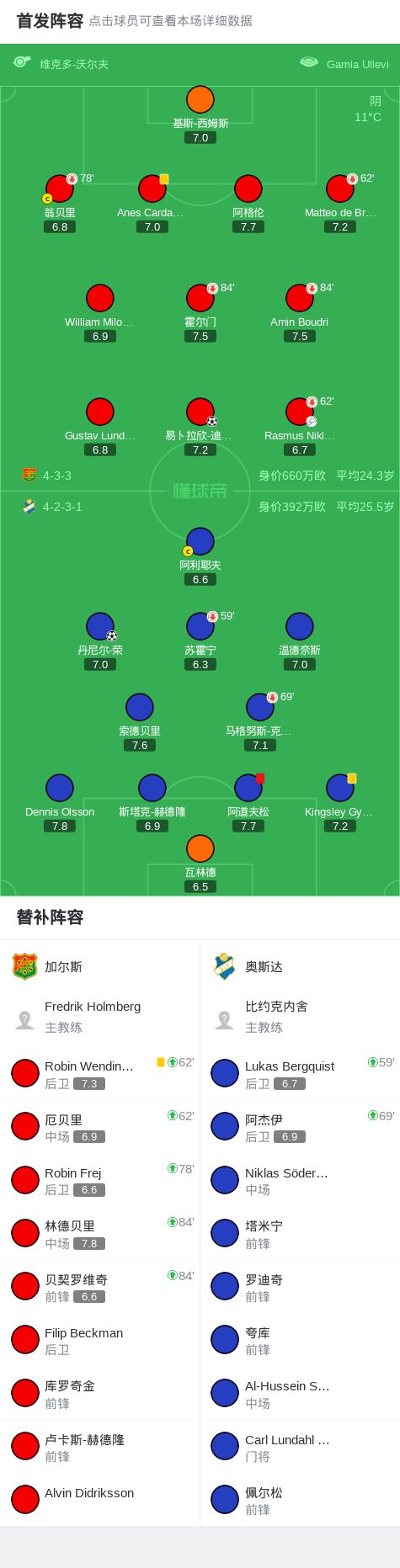Open substitute 林德贝里 match data

click(x=99, y=1234)
